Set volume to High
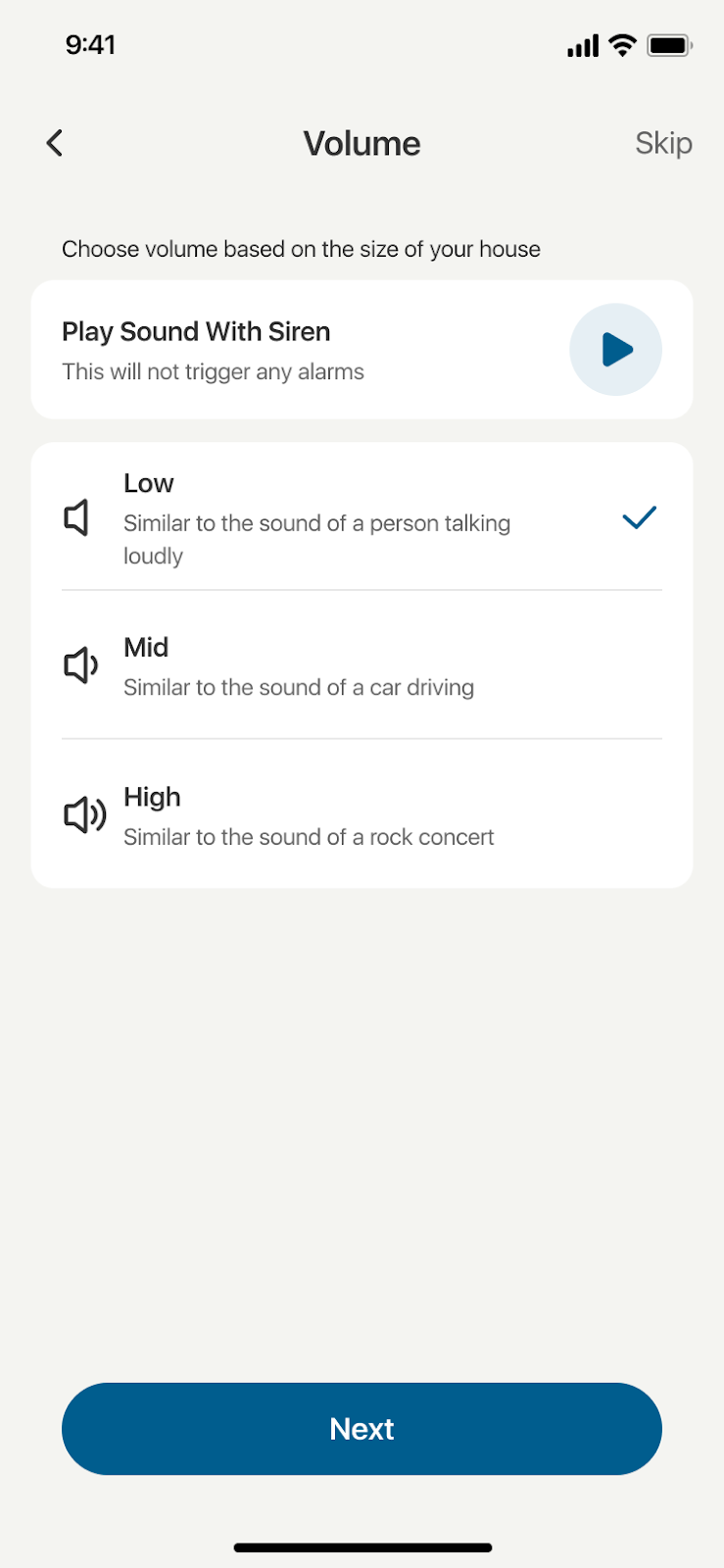Viewport: 724px width, 1568px height. (361, 815)
